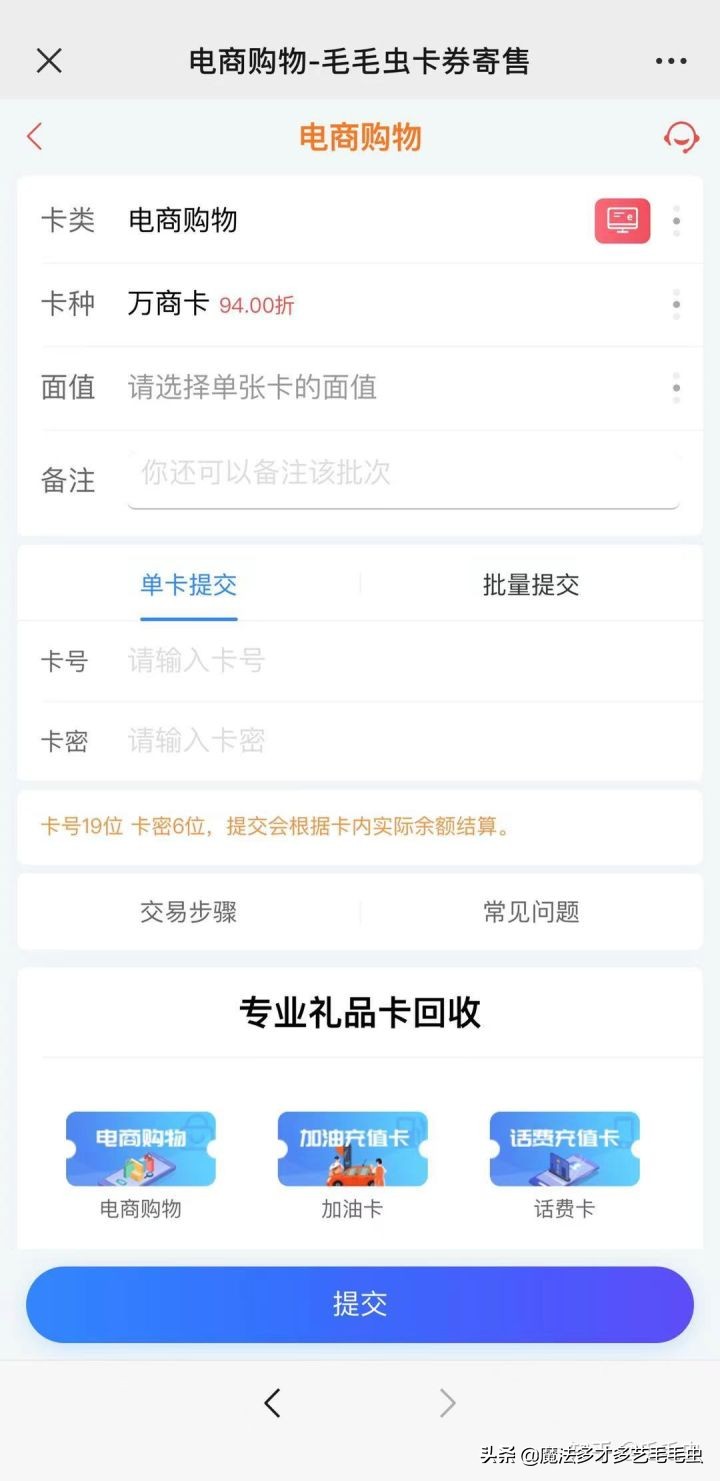This screenshot has height=1481, width=720.
Task: Click the 卡号 card number input field
Action: [x=300, y=661]
